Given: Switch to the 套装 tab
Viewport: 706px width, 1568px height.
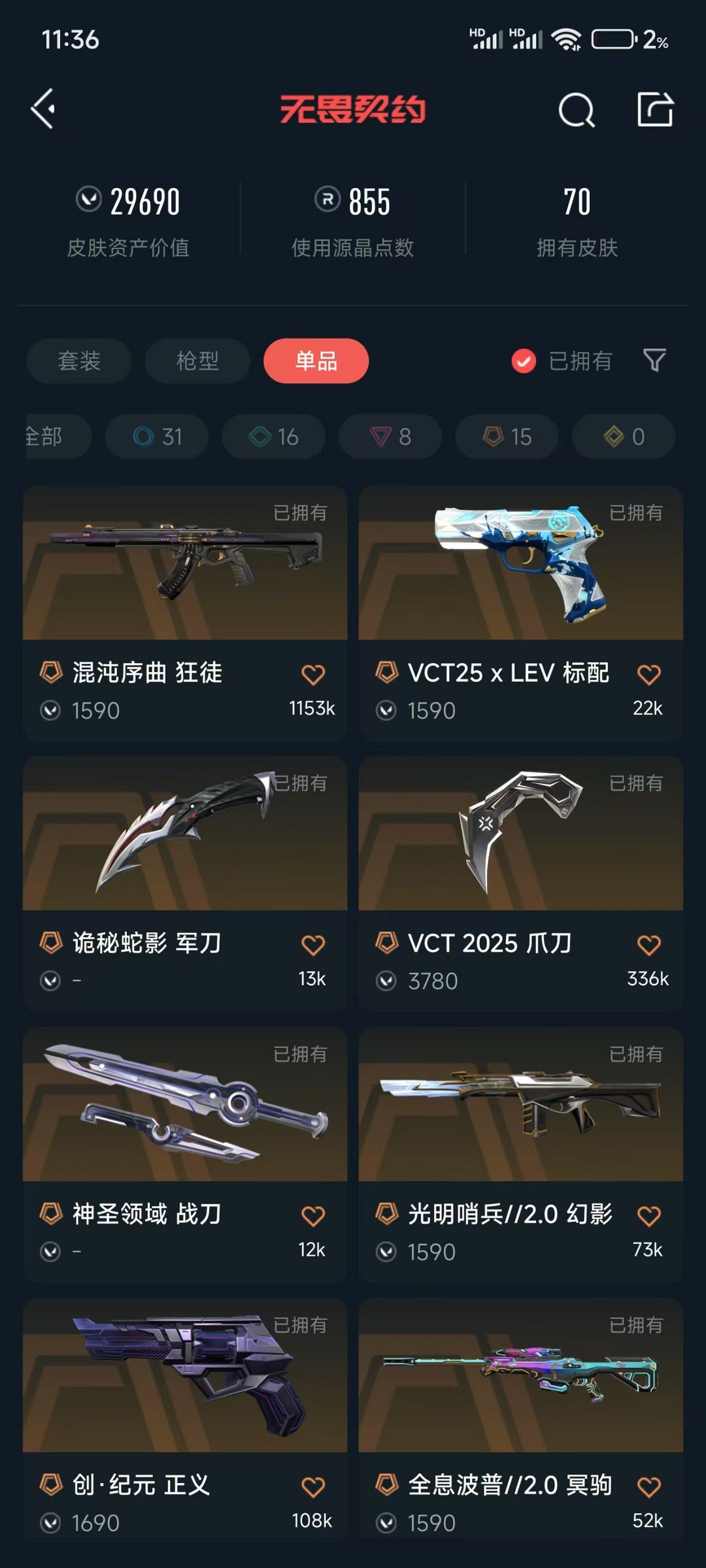Looking at the screenshot, I should pos(79,361).
